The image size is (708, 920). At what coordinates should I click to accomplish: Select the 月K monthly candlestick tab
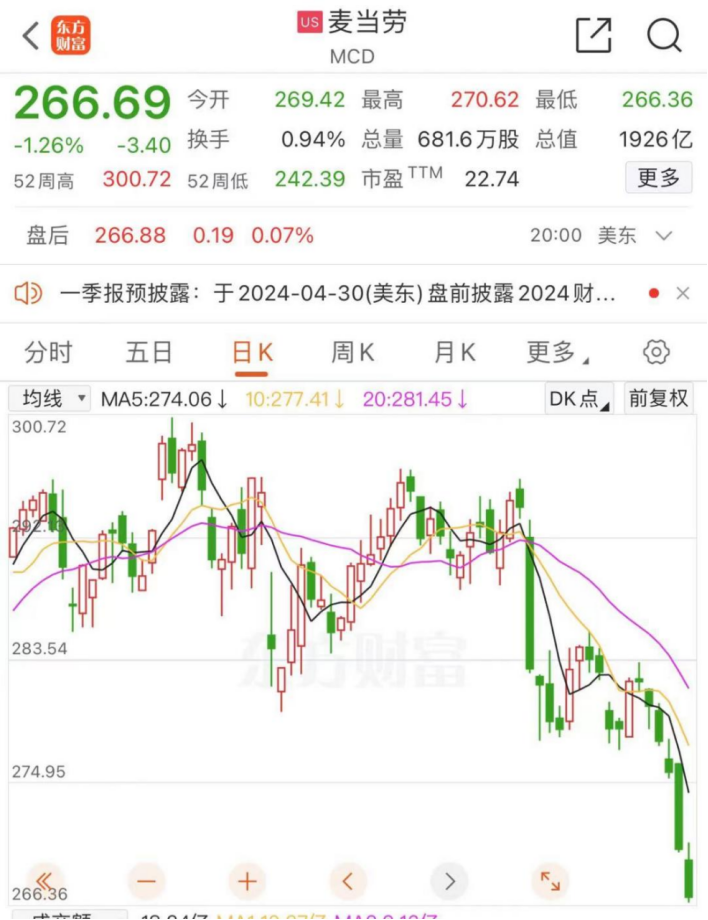click(454, 352)
